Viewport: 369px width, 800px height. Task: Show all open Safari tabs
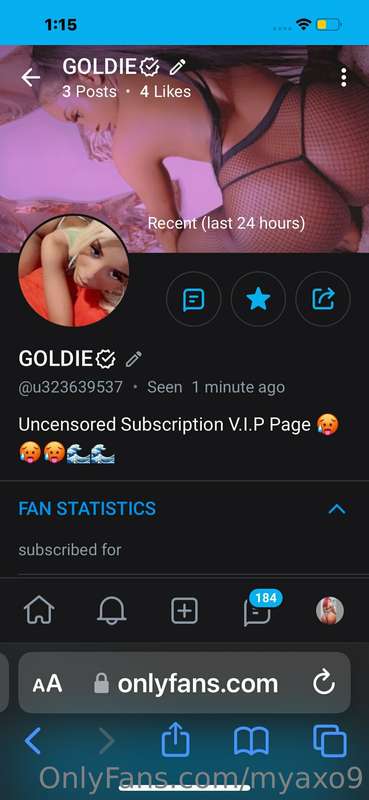click(330, 741)
